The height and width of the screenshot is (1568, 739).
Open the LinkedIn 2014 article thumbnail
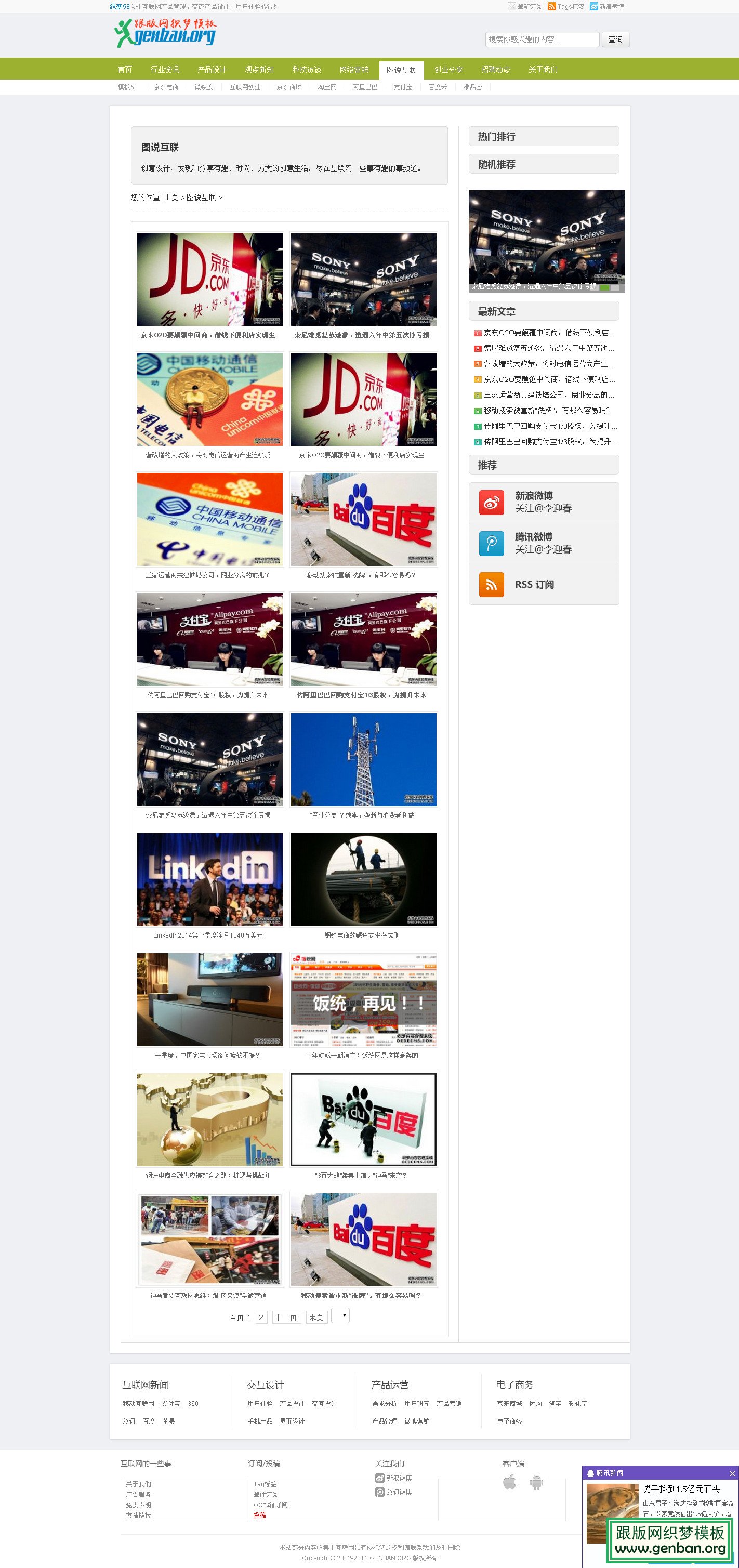coord(209,879)
